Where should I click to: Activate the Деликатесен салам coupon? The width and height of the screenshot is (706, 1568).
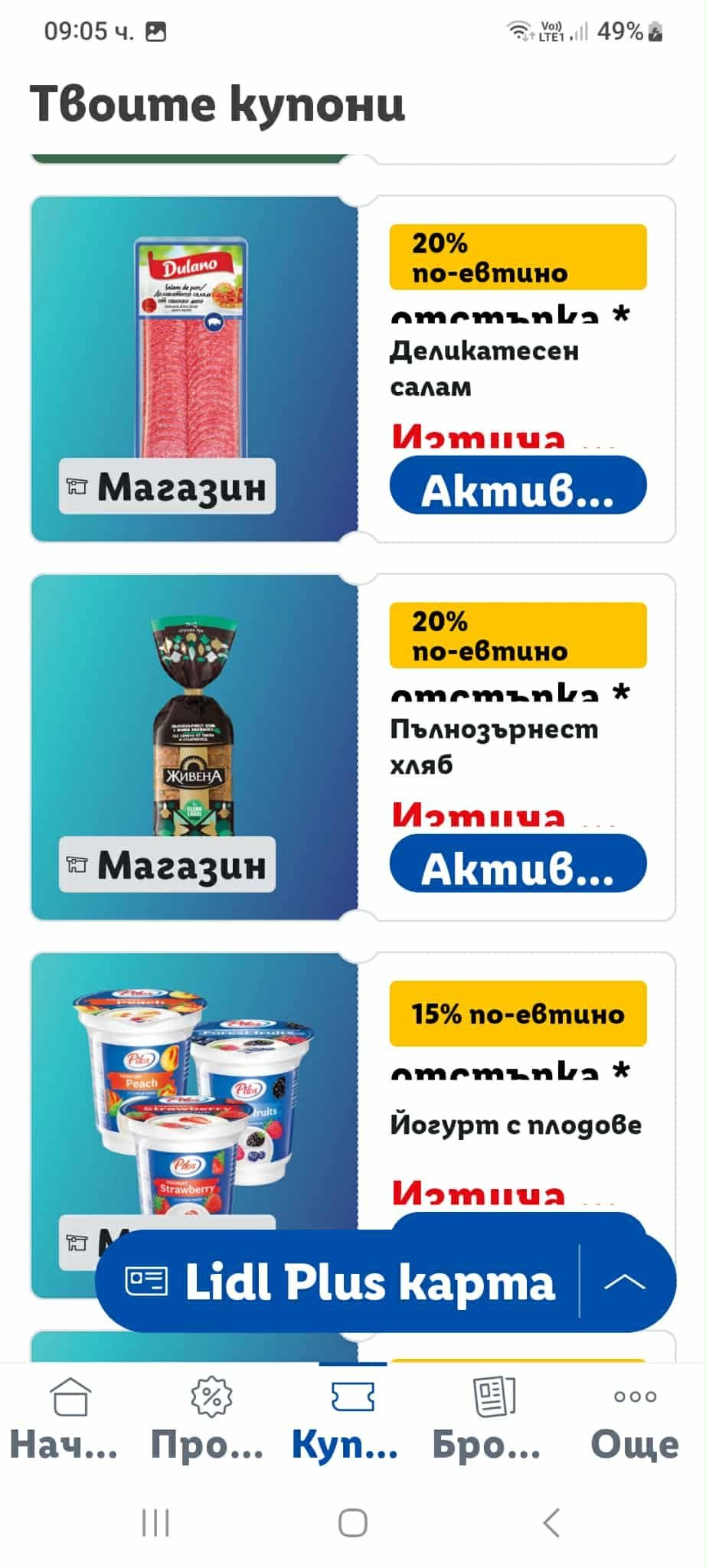tap(518, 486)
